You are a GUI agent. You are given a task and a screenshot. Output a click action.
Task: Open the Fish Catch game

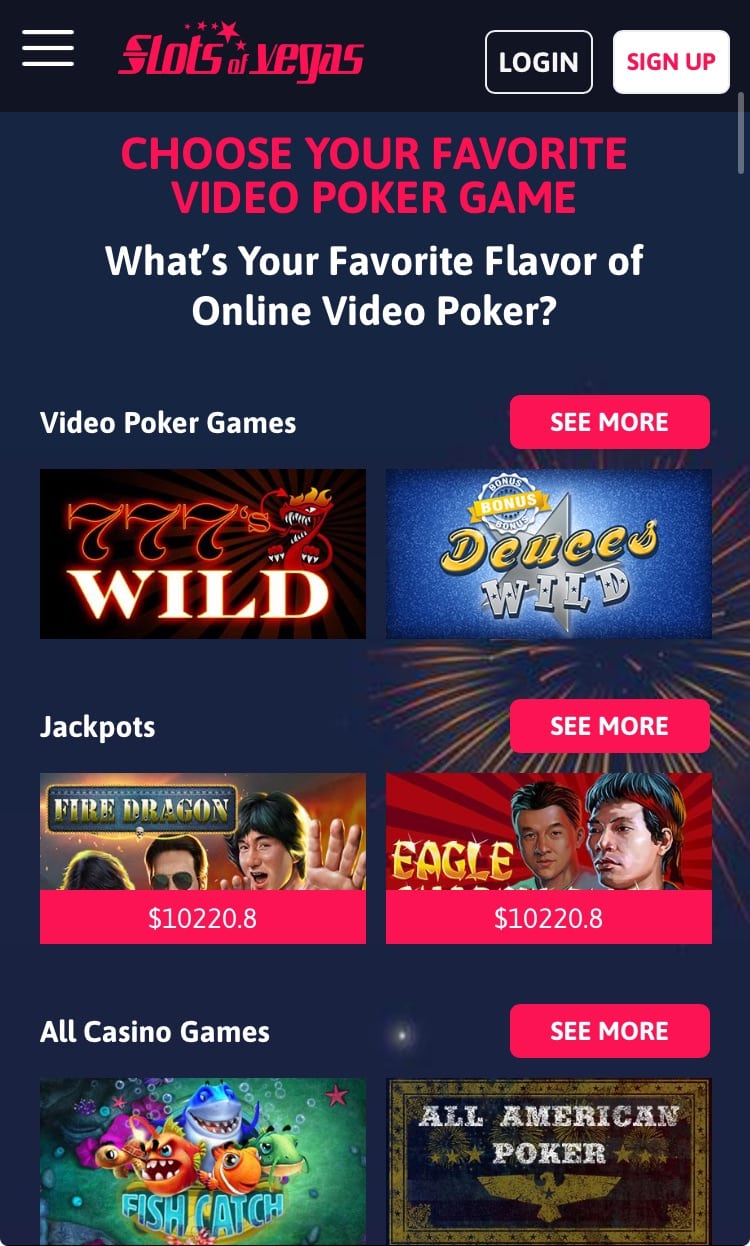click(x=203, y=1160)
